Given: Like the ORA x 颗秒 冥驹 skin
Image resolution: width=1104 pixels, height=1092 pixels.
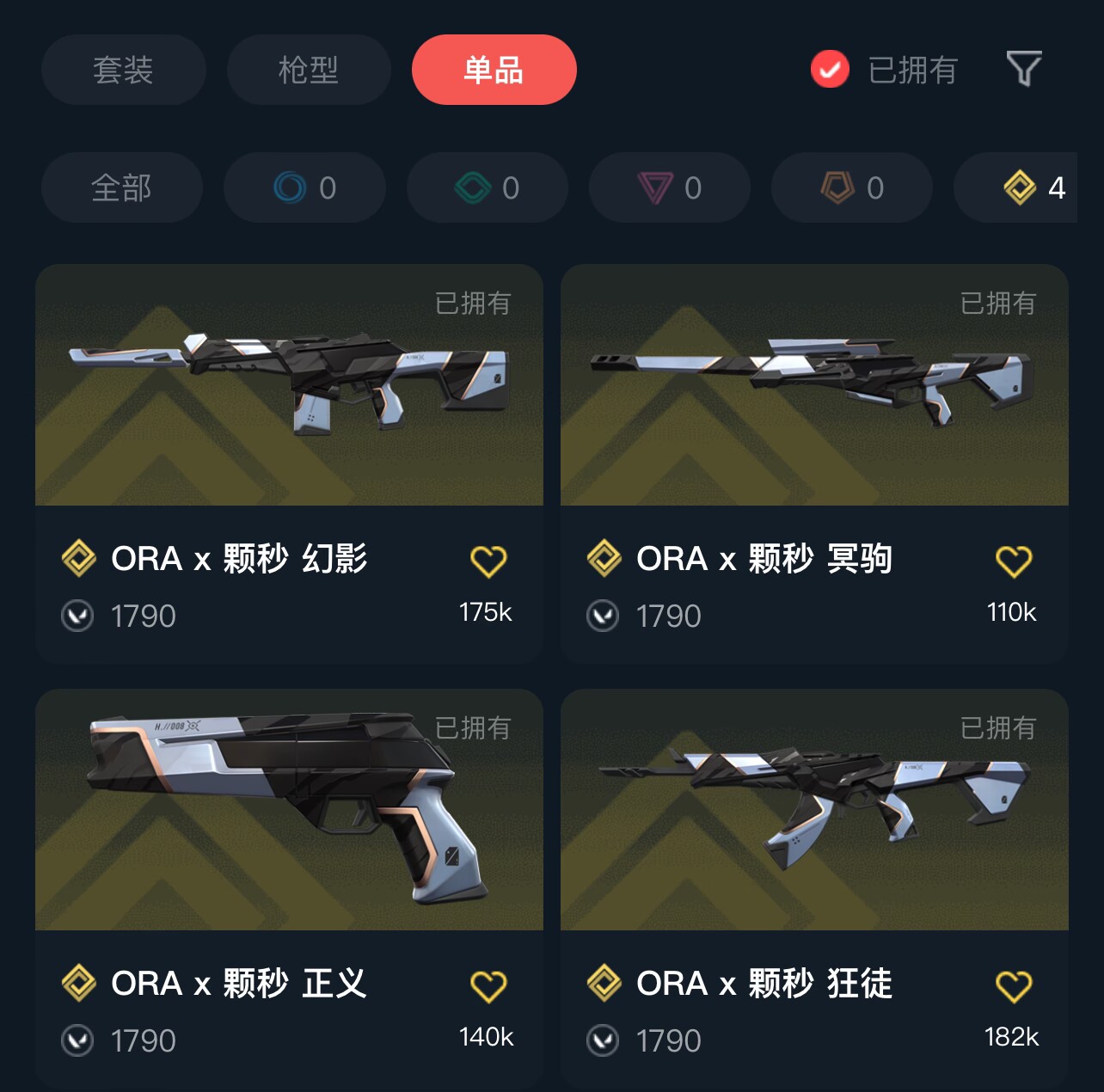Looking at the screenshot, I should 1014,561.
